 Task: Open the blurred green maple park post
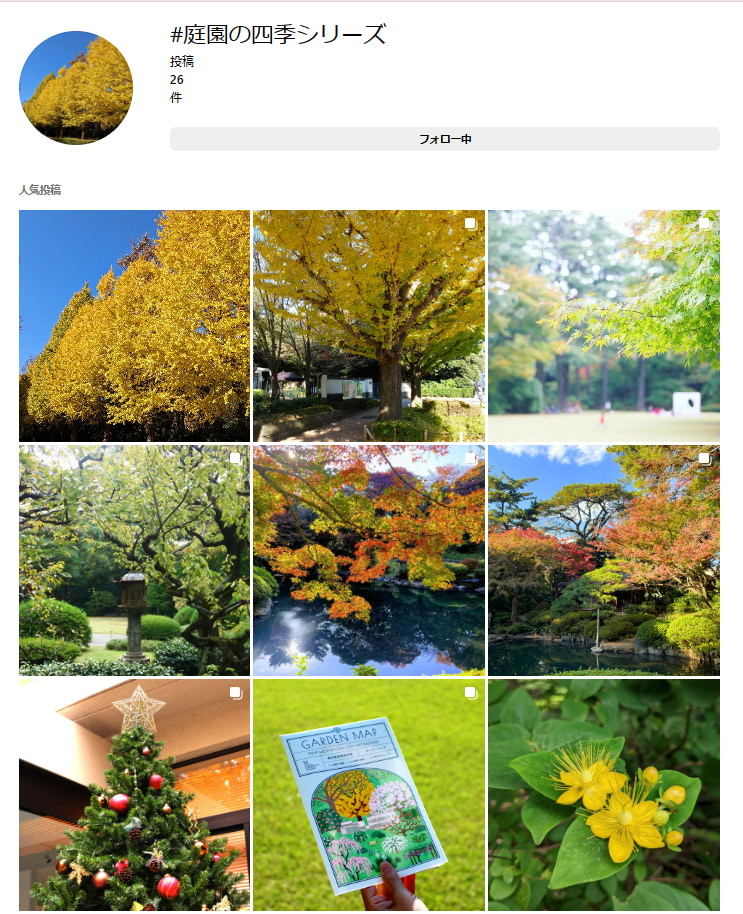[x=603, y=326]
